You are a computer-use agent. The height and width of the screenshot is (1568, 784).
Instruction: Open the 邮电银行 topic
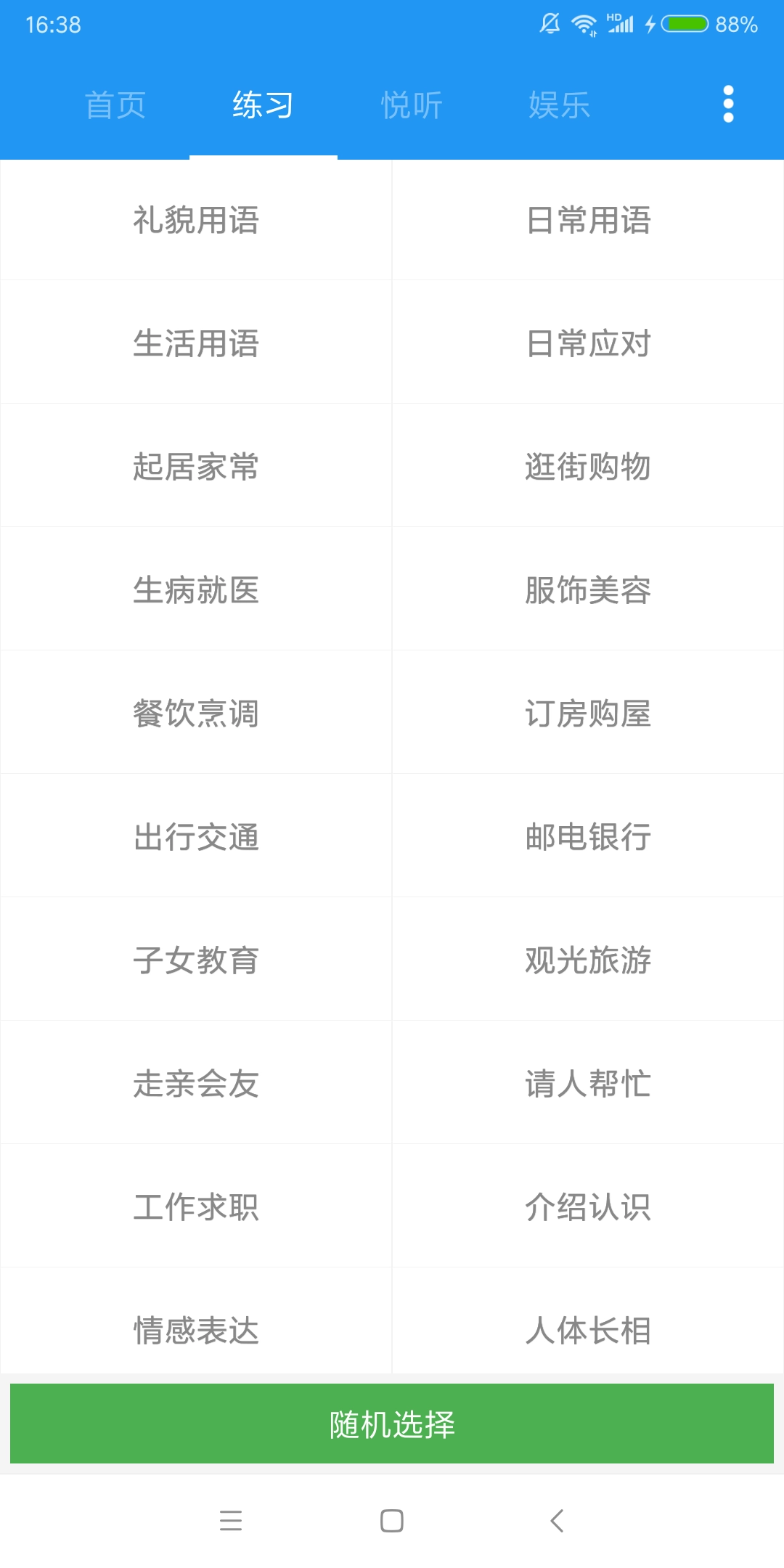(588, 837)
